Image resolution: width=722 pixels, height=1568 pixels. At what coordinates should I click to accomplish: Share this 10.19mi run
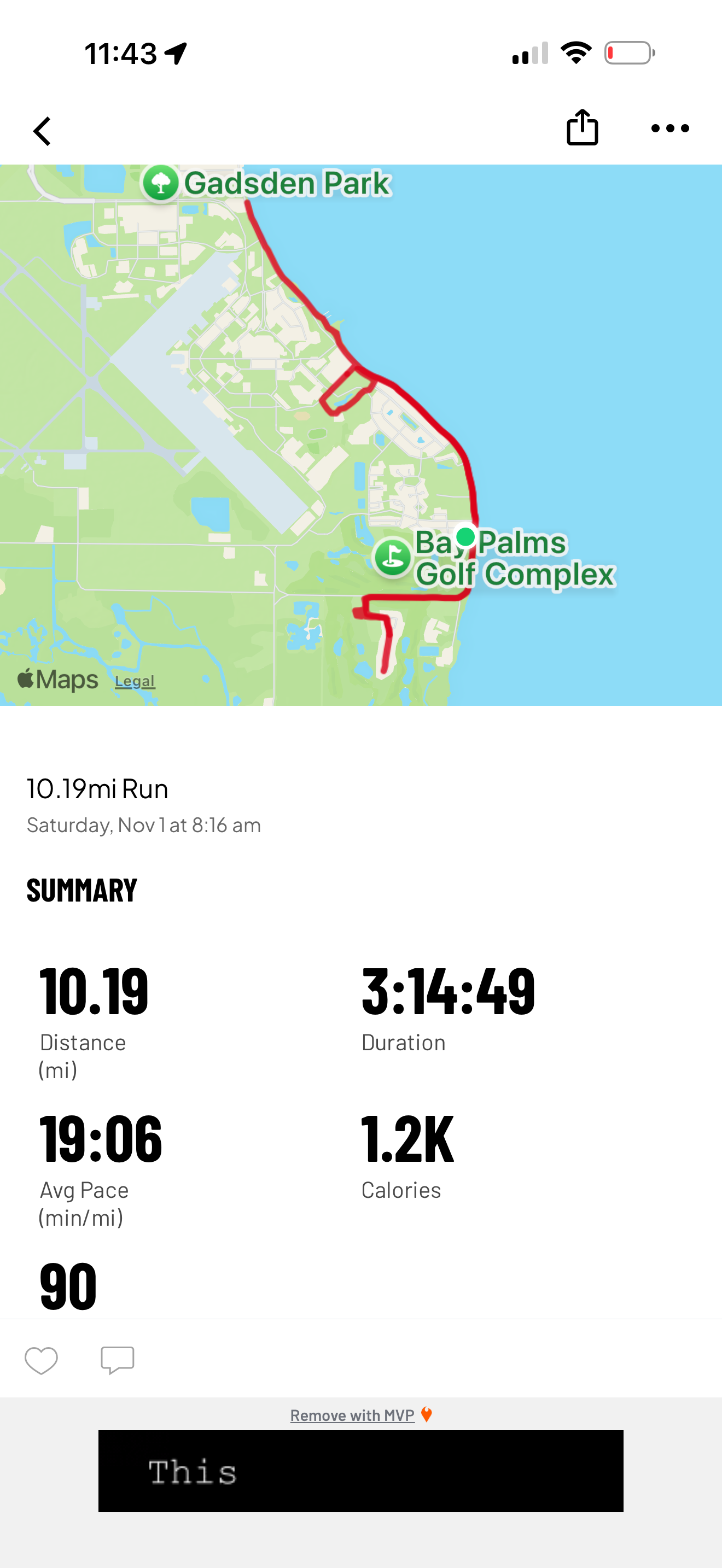click(x=582, y=128)
